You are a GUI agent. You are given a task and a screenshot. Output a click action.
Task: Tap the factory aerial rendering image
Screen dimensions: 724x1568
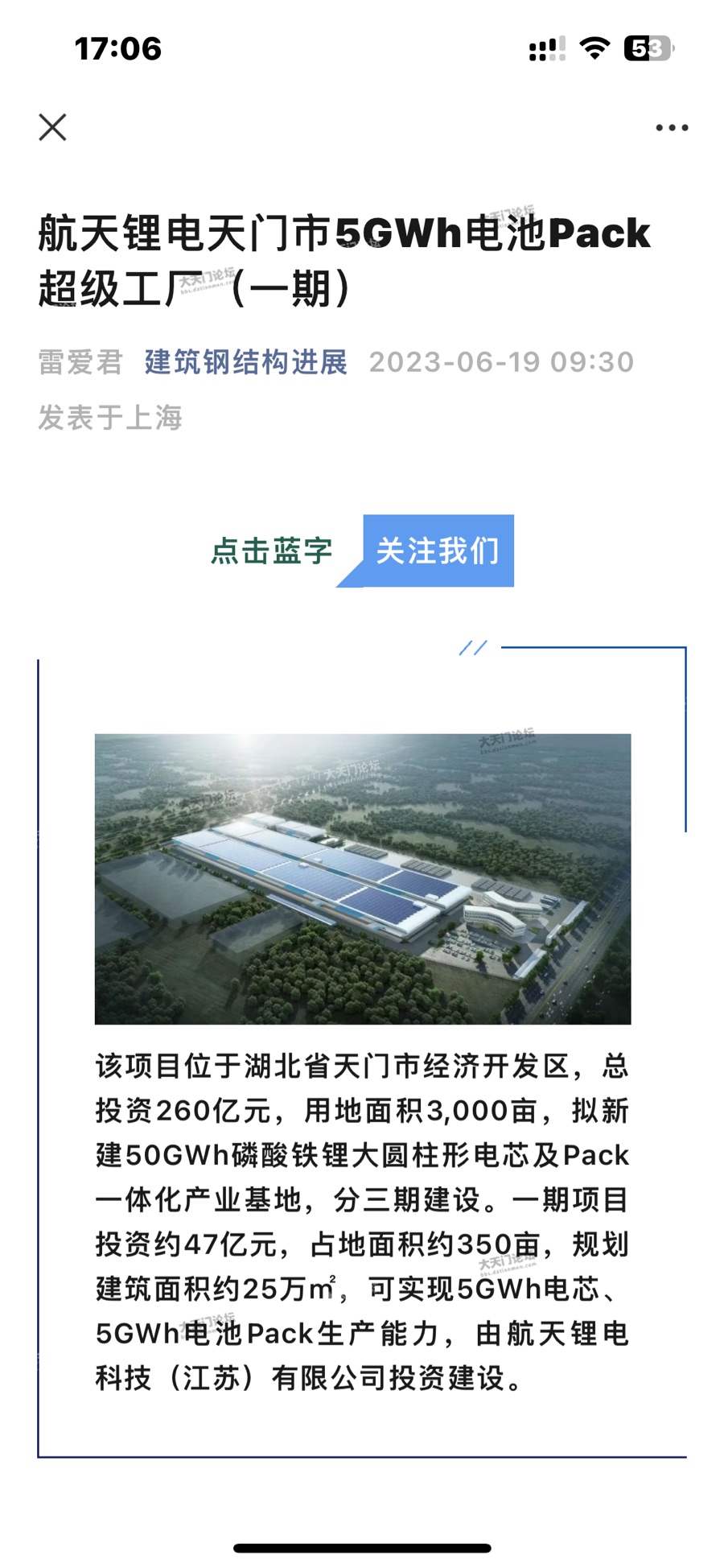[x=362, y=878]
